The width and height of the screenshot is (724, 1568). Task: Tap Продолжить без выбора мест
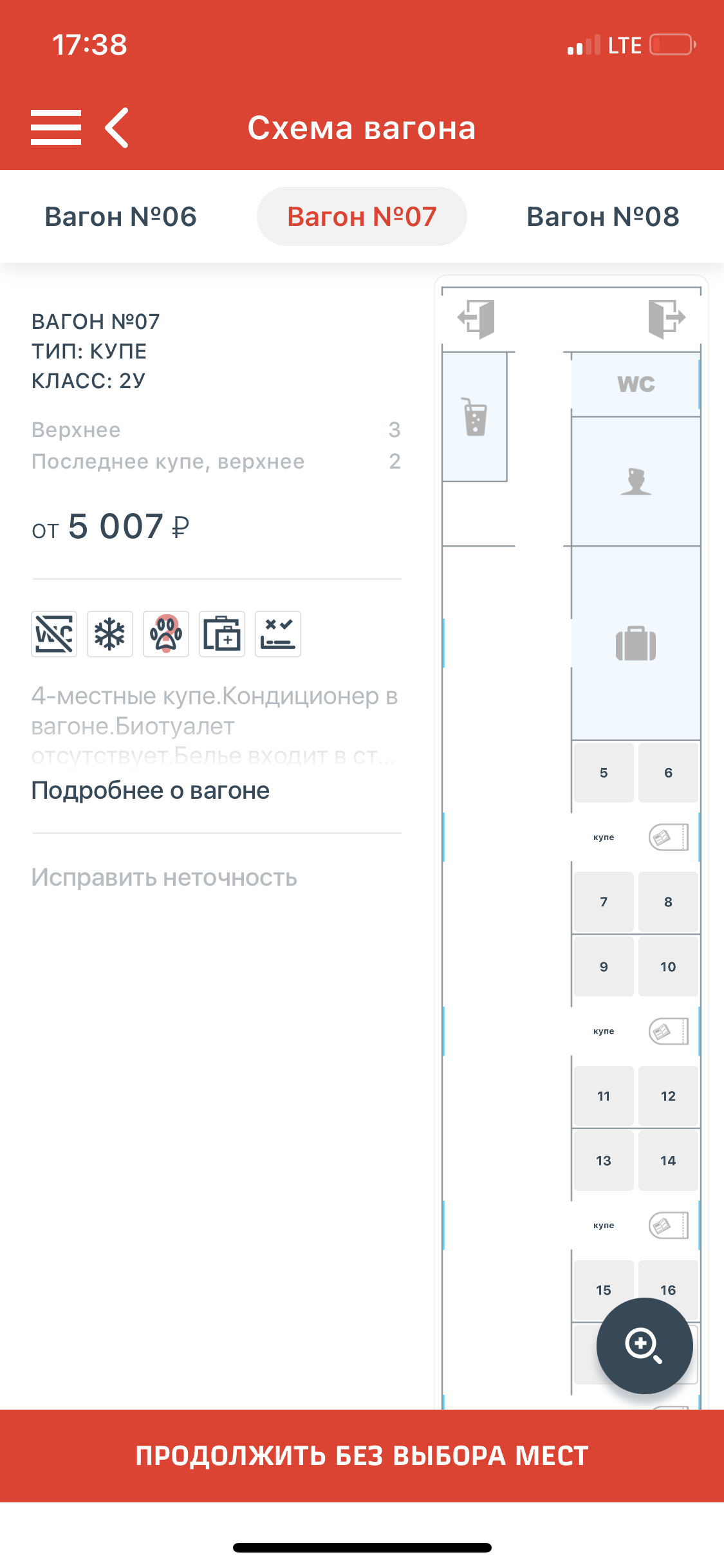[362, 1455]
